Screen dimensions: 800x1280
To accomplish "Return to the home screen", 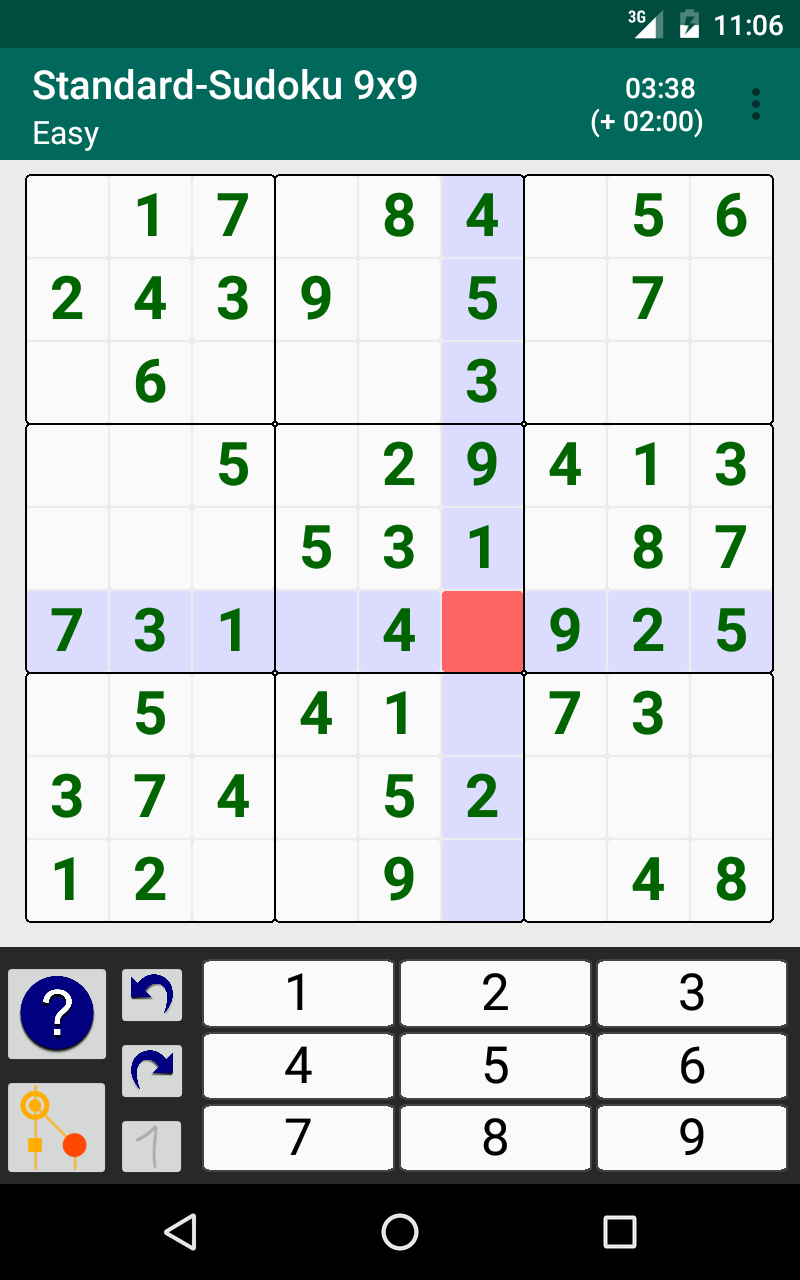I will tap(400, 1232).
